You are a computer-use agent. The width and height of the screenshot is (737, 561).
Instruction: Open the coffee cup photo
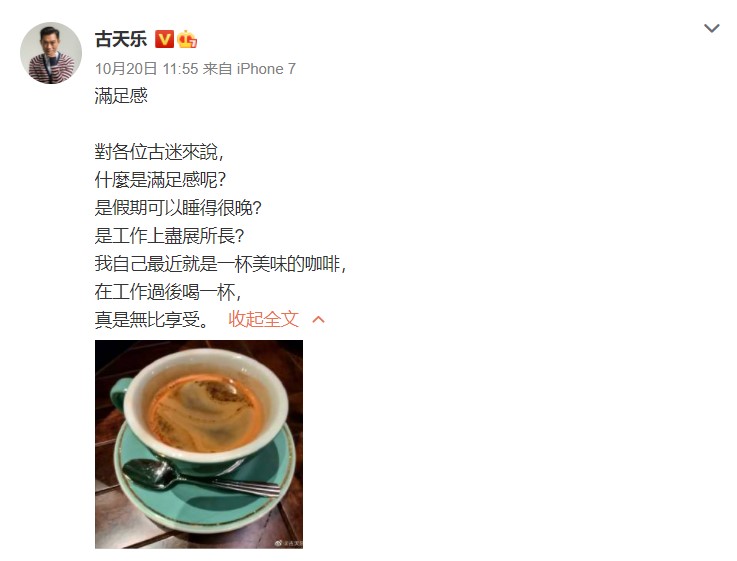tap(199, 444)
